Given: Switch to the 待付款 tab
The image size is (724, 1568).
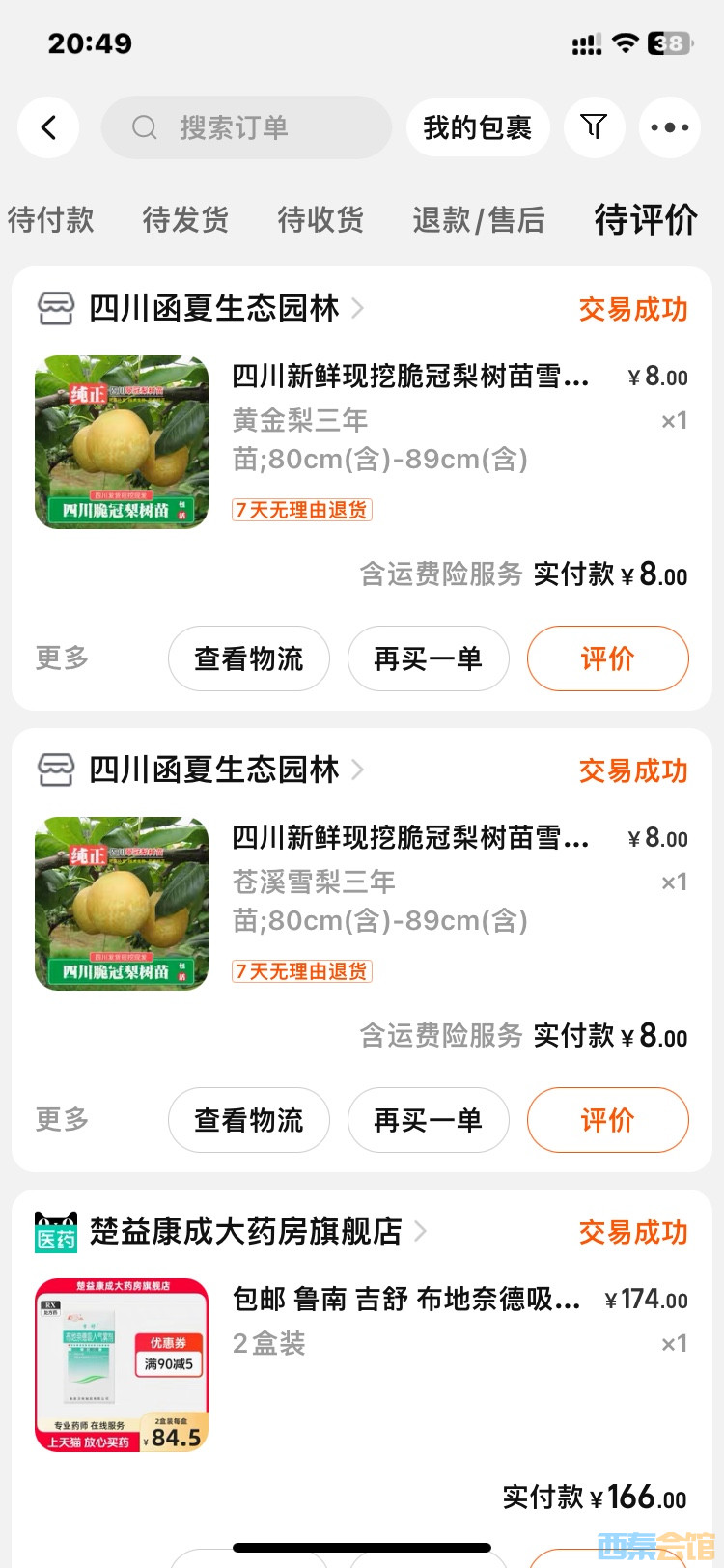Looking at the screenshot, I should tap(50, 220).
